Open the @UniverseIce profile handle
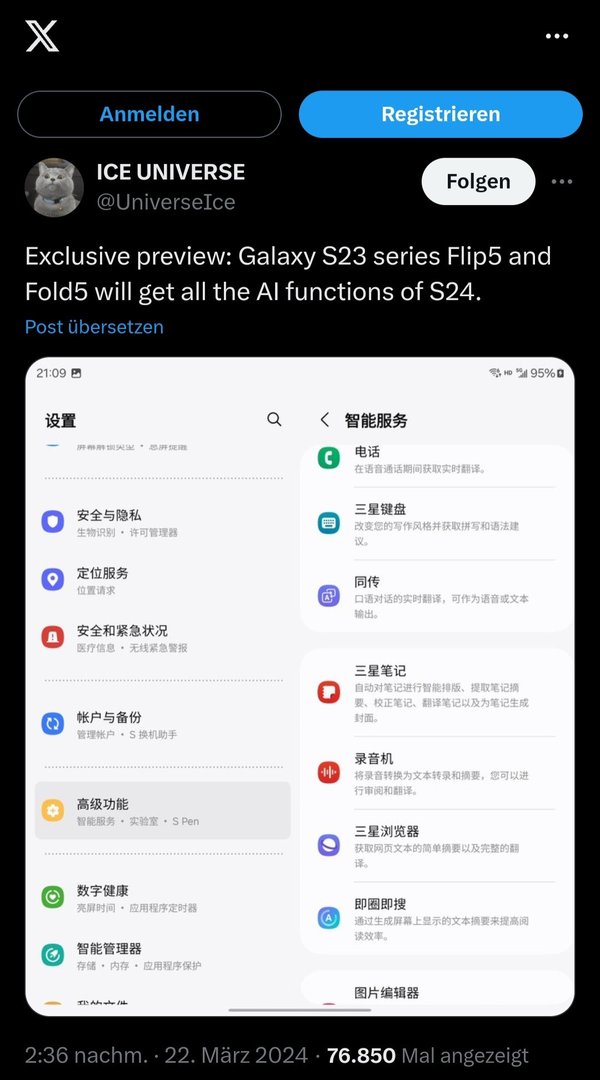Viewport: 600px width, 1080px height. [x=166, y=202]
